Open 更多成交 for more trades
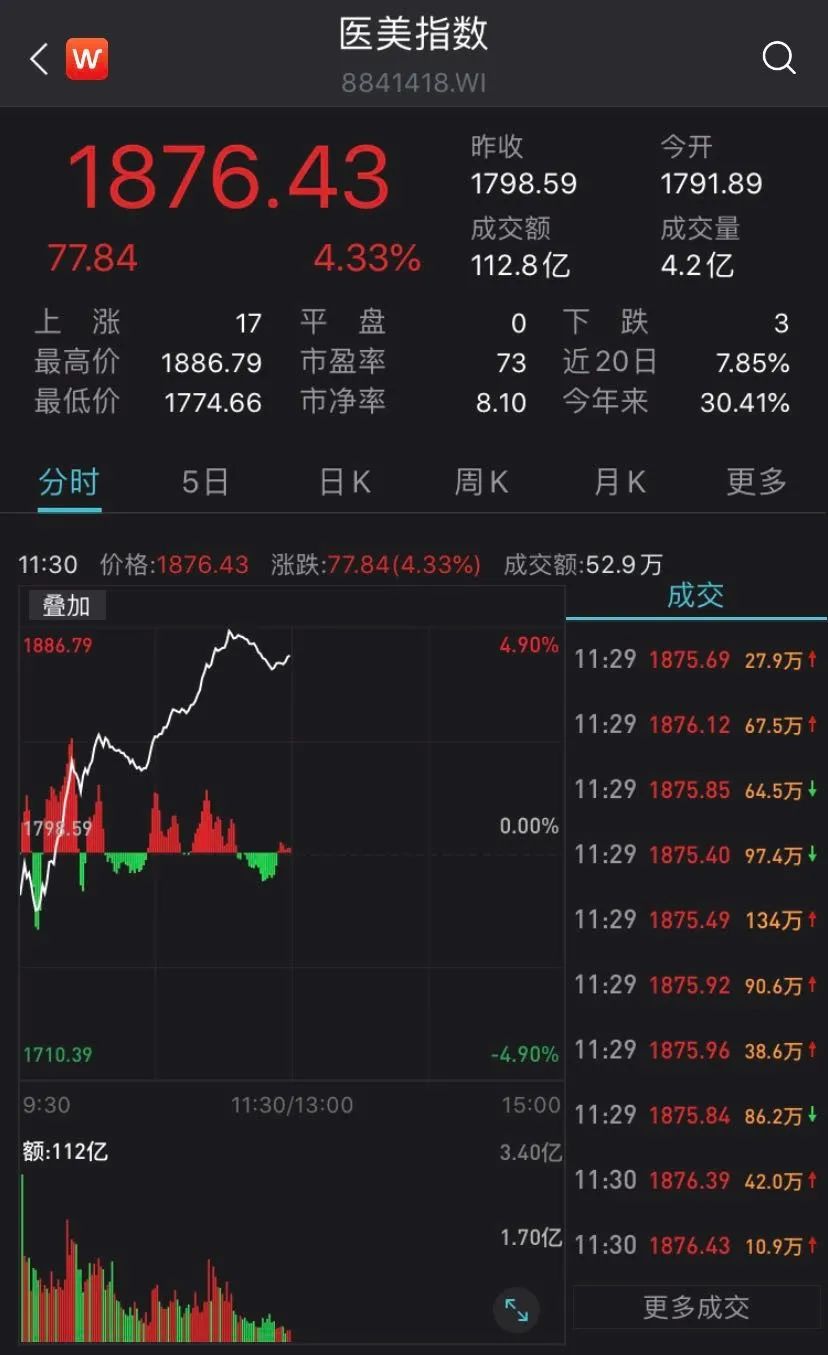 click(x=696, y=1307)
